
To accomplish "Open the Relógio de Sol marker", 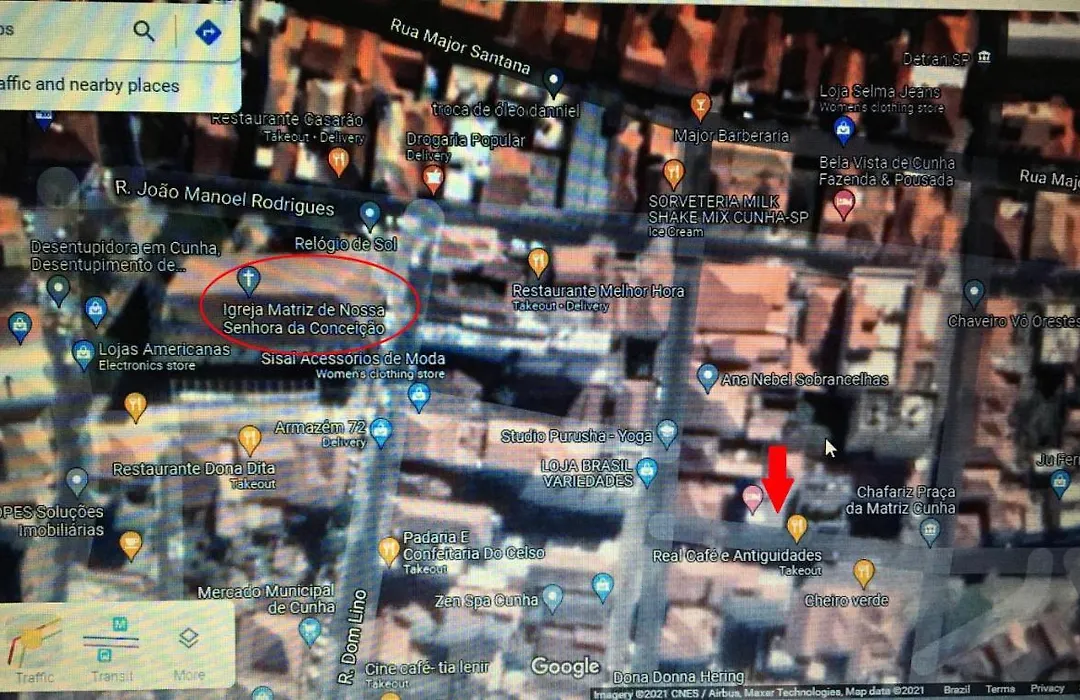I will (x=370, y=214).
